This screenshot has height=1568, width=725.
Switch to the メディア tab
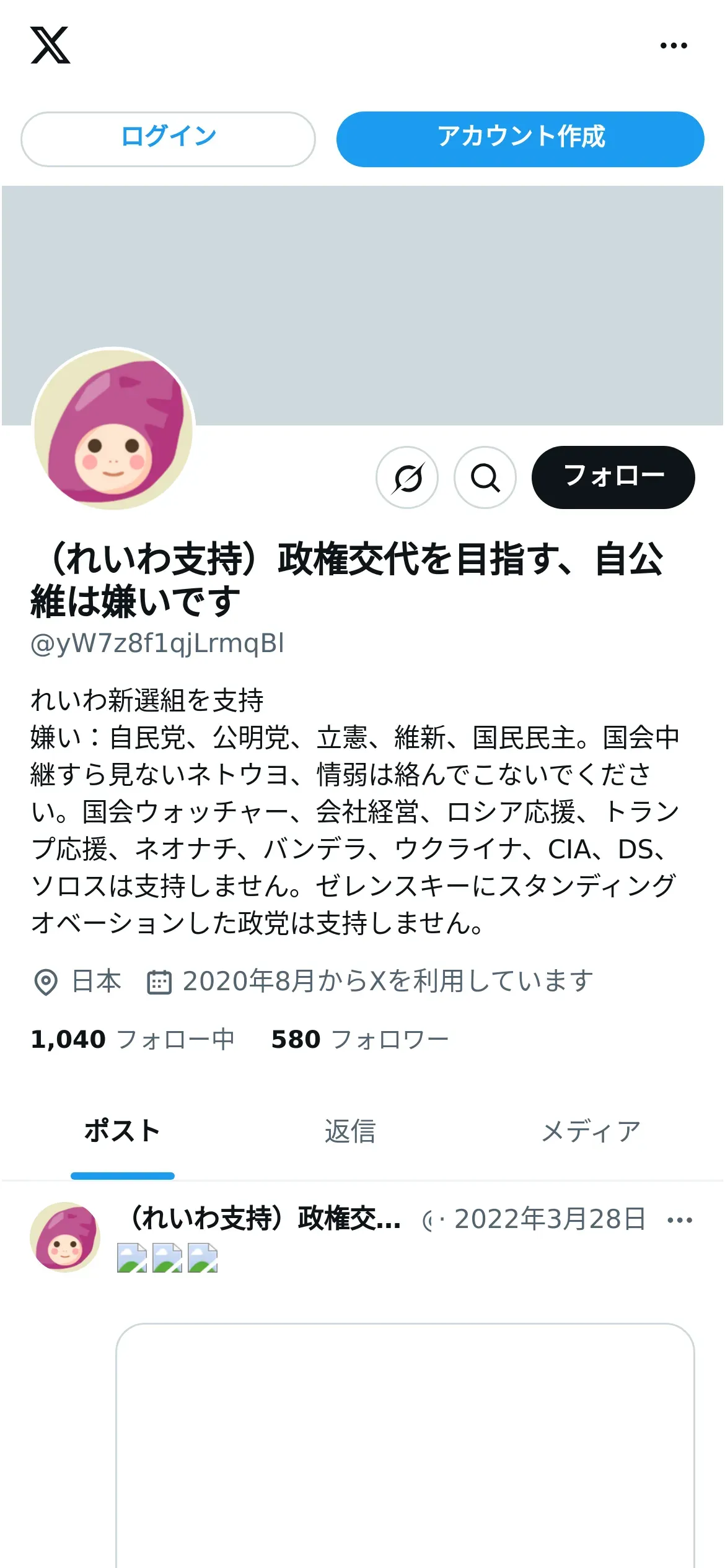click(591, 1131)
